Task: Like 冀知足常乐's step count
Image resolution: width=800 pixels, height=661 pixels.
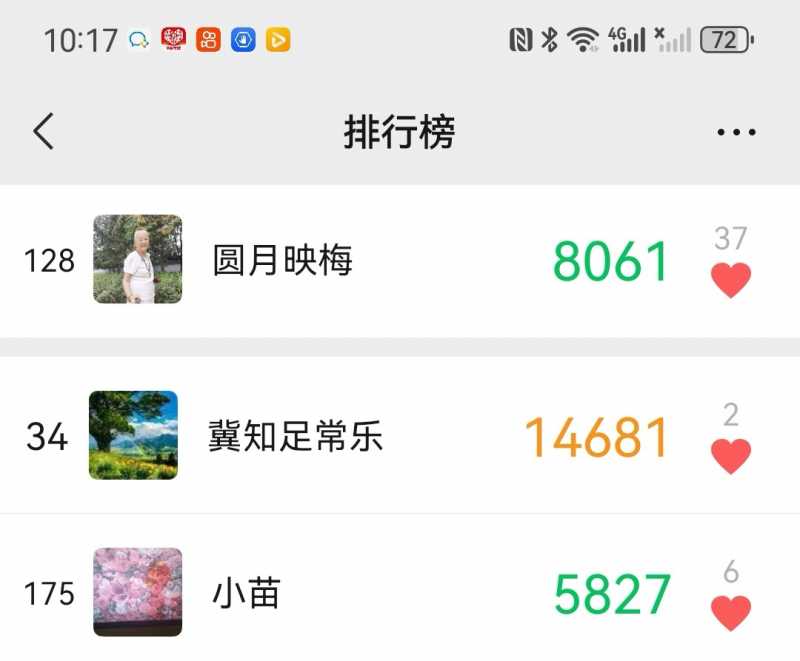Action: click(731, 456)
